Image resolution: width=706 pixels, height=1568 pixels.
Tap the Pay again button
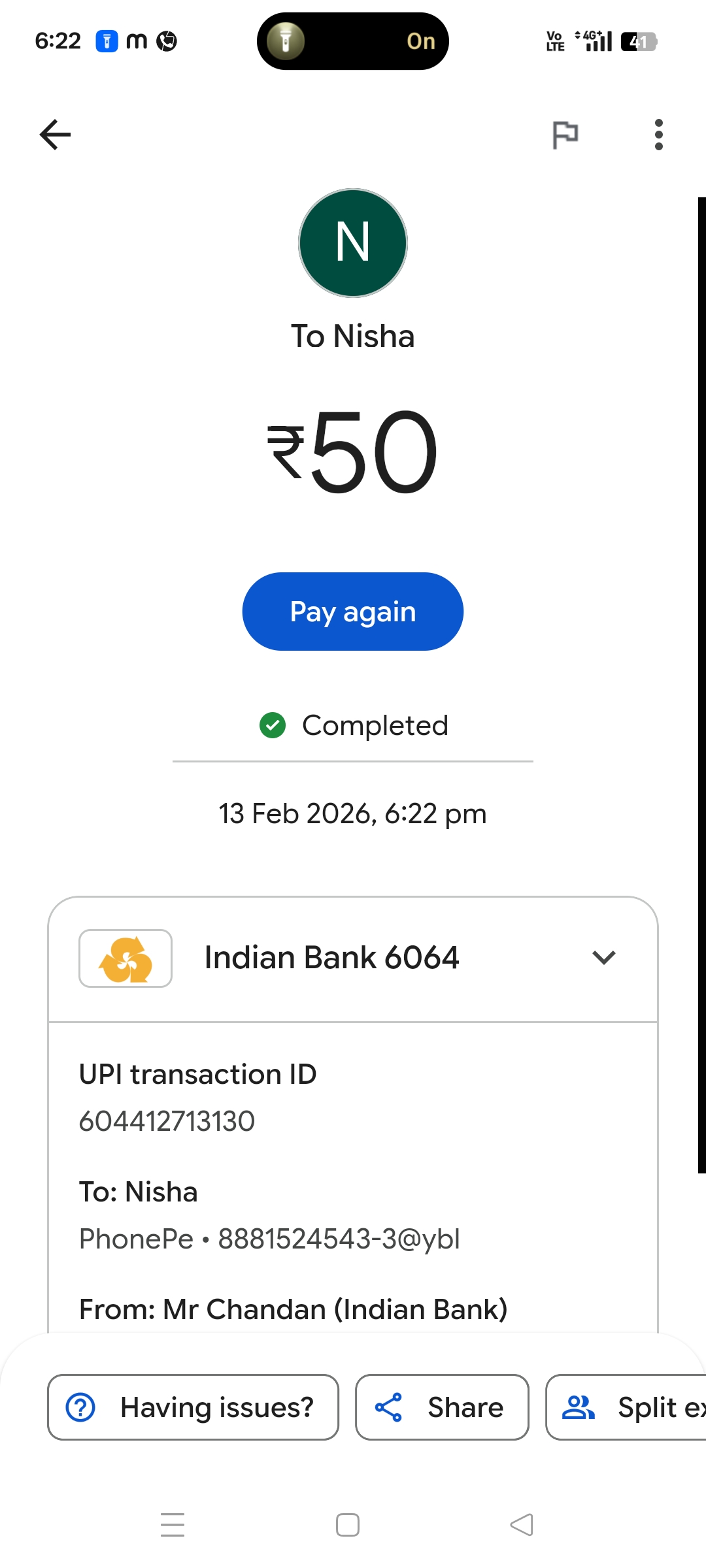click(353, 612)
